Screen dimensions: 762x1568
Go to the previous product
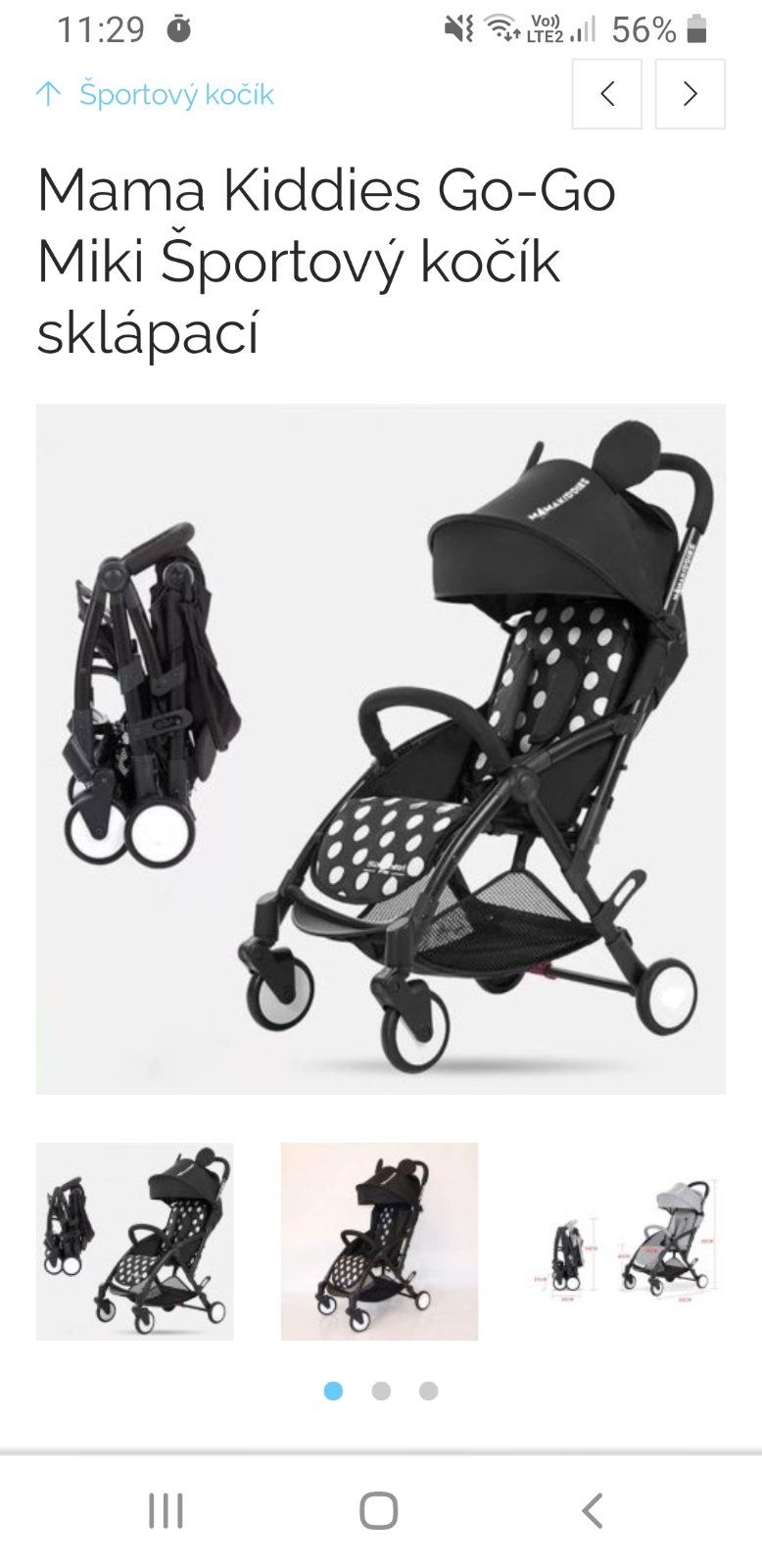(606, 94)
